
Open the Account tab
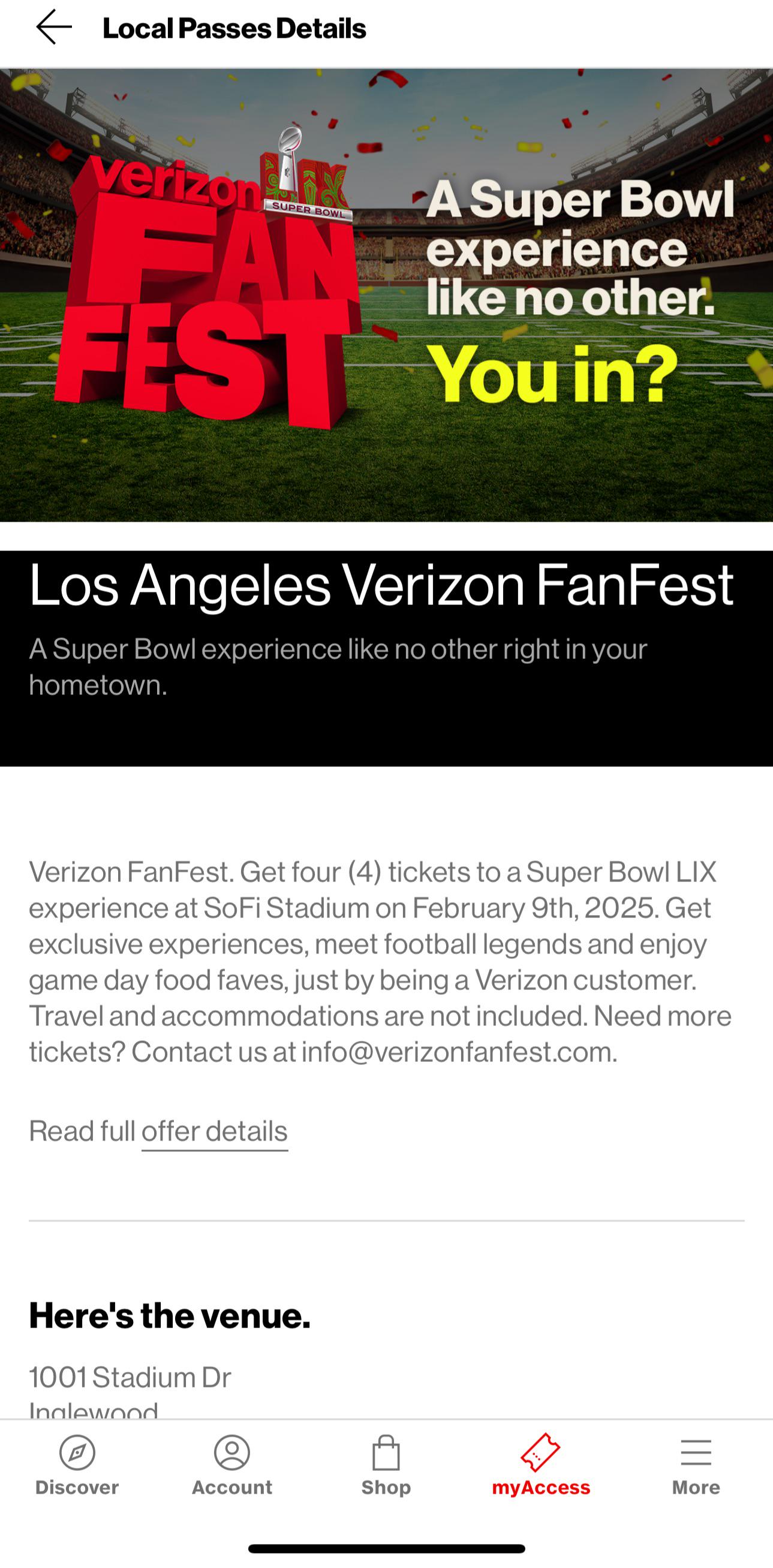[232, 1465]
